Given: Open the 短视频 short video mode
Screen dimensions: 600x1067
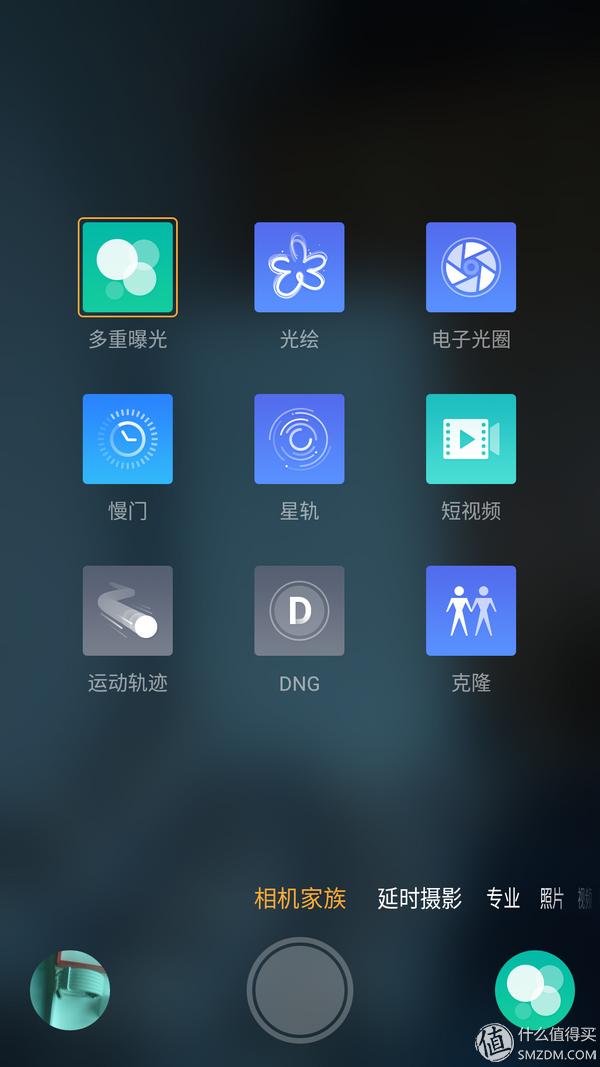Looking at the screenshot, I should [471, 439].
